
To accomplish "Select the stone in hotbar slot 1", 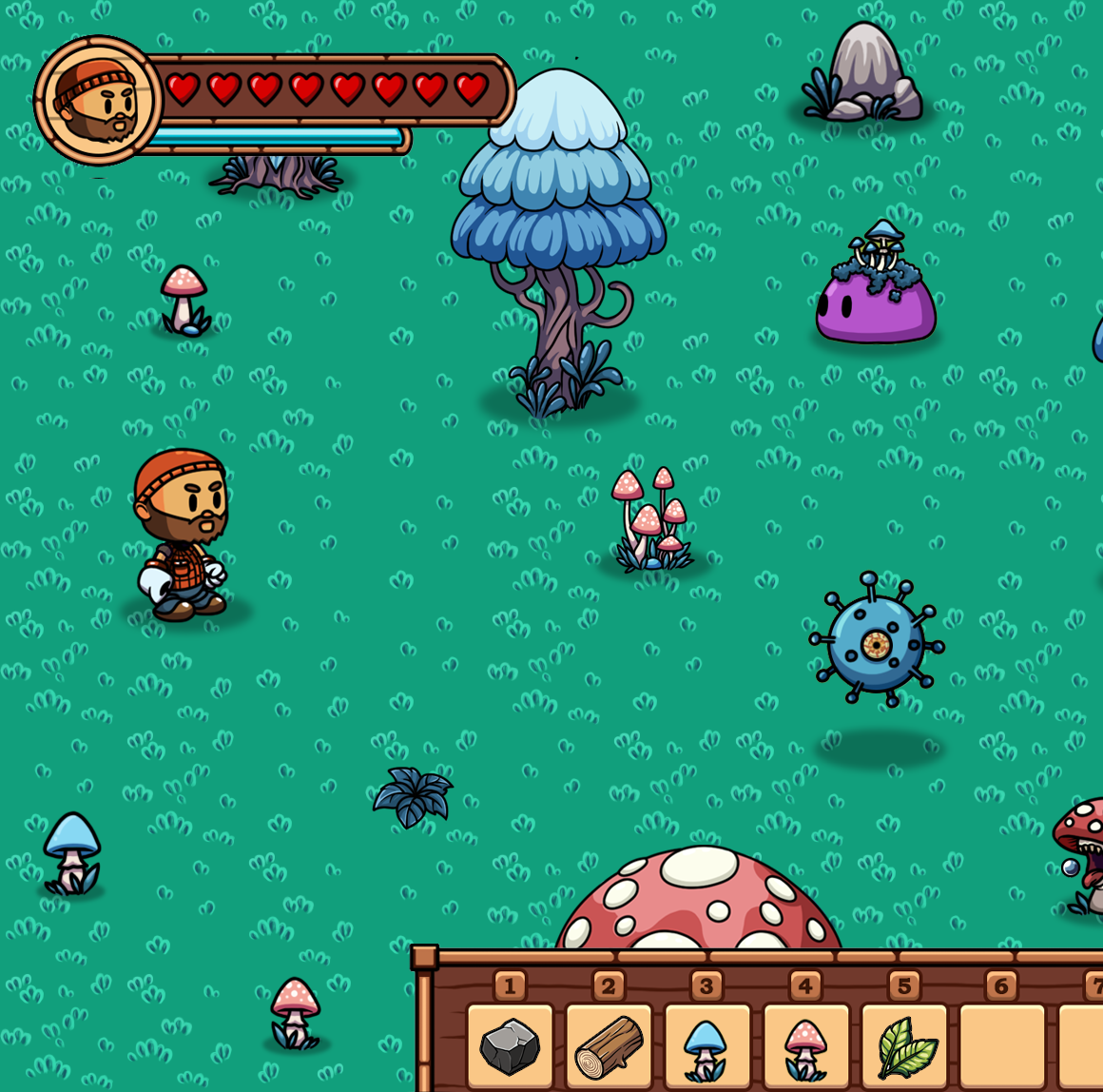I will 510,1046.
